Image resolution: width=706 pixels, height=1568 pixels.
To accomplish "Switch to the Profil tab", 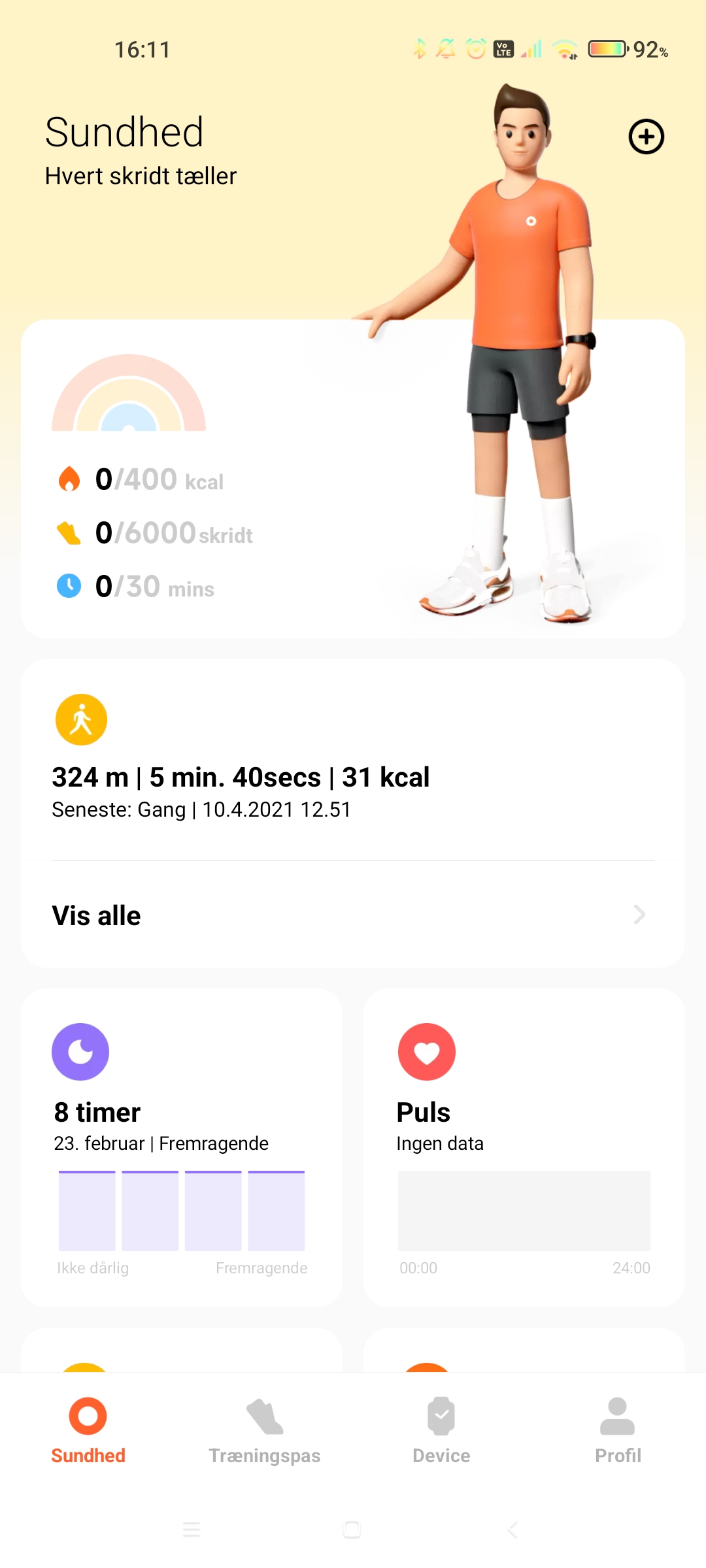I will tap(618, 1431).
